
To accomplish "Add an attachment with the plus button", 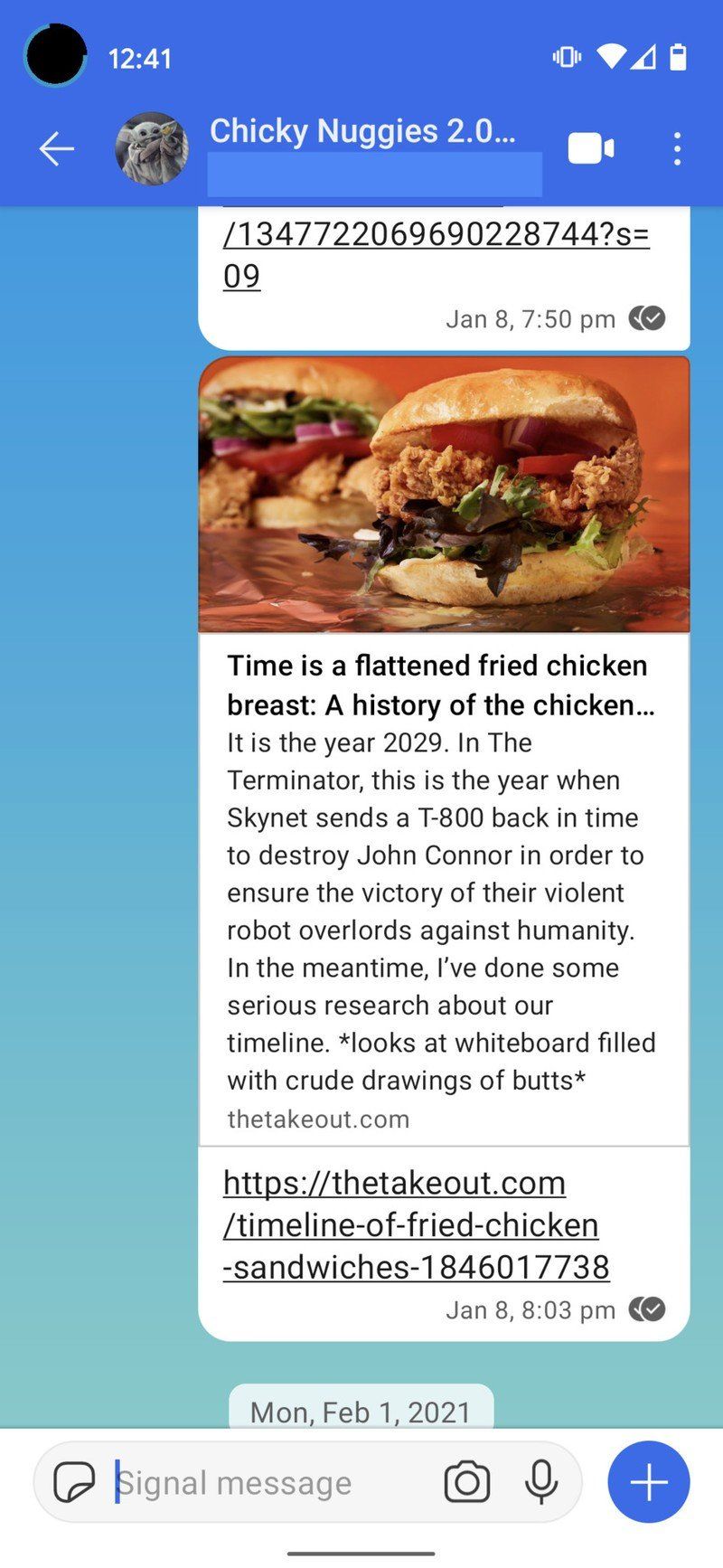I will click(648, 1482).
